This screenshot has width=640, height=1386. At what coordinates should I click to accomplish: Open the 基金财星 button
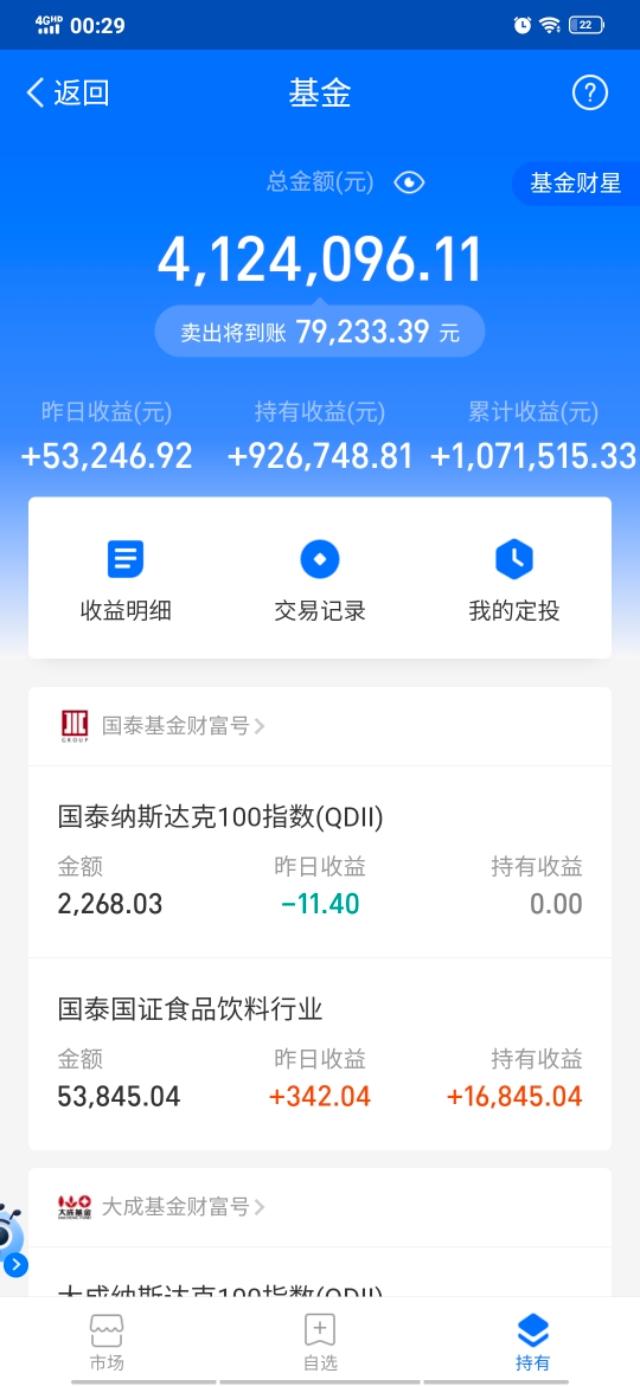click(576, 183)
